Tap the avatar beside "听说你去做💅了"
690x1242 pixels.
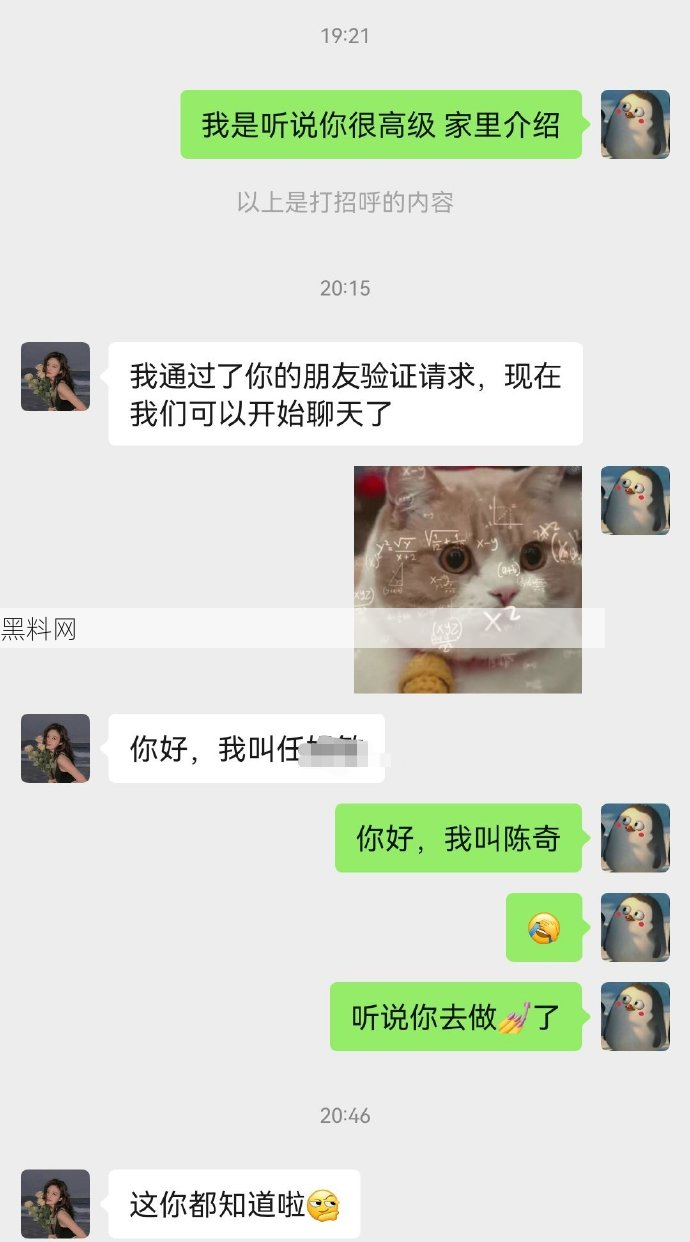[x=635, y=1016]
